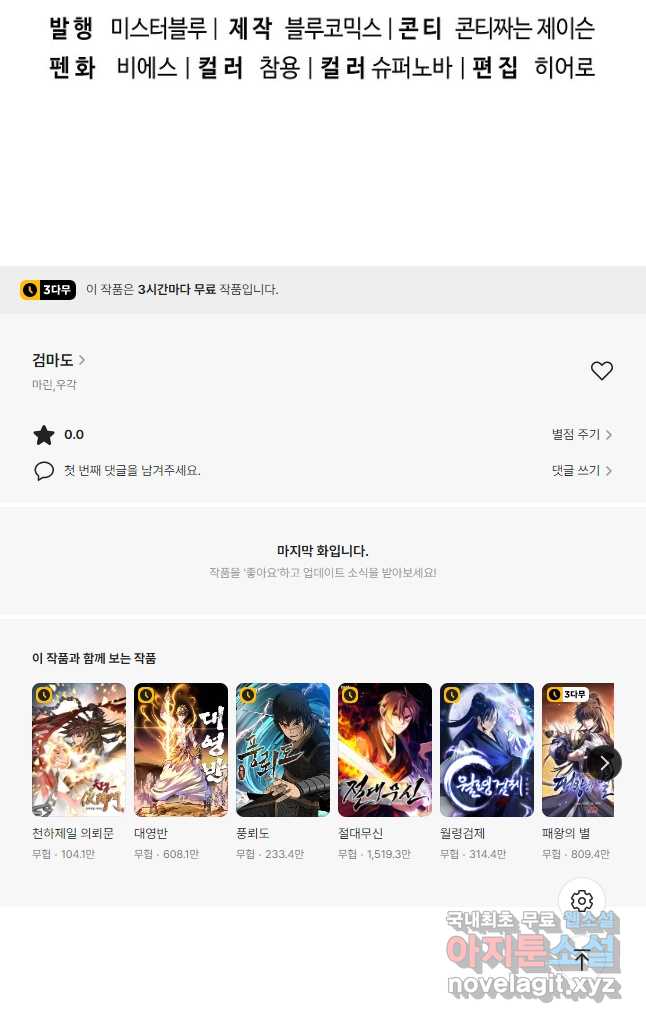This screenshot has width=646, height=1023.
Task: Open the 대영반 thumbnail
Action: 181,750
